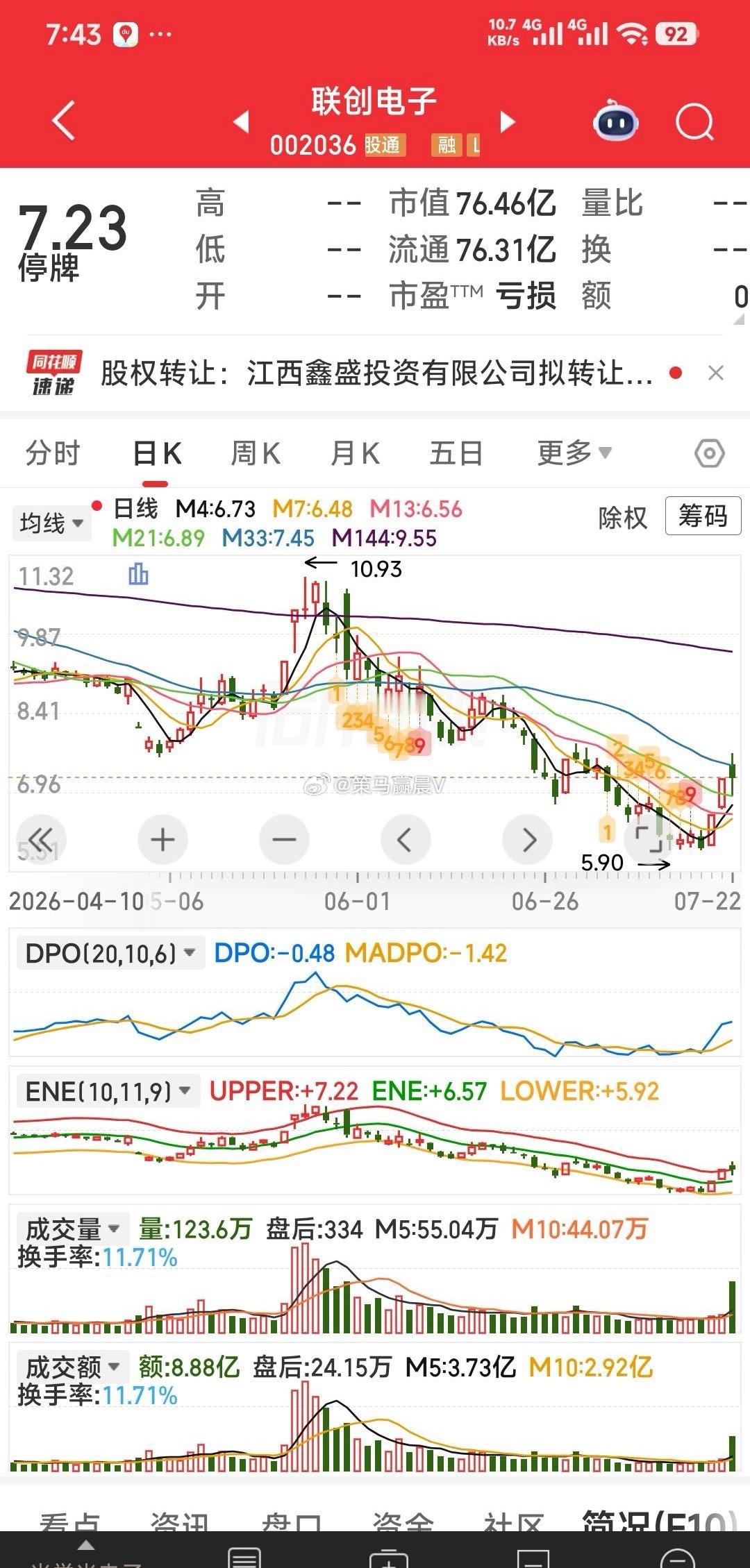
Task: Open the 均线 indicator dropdown
Action: (51, 523)
